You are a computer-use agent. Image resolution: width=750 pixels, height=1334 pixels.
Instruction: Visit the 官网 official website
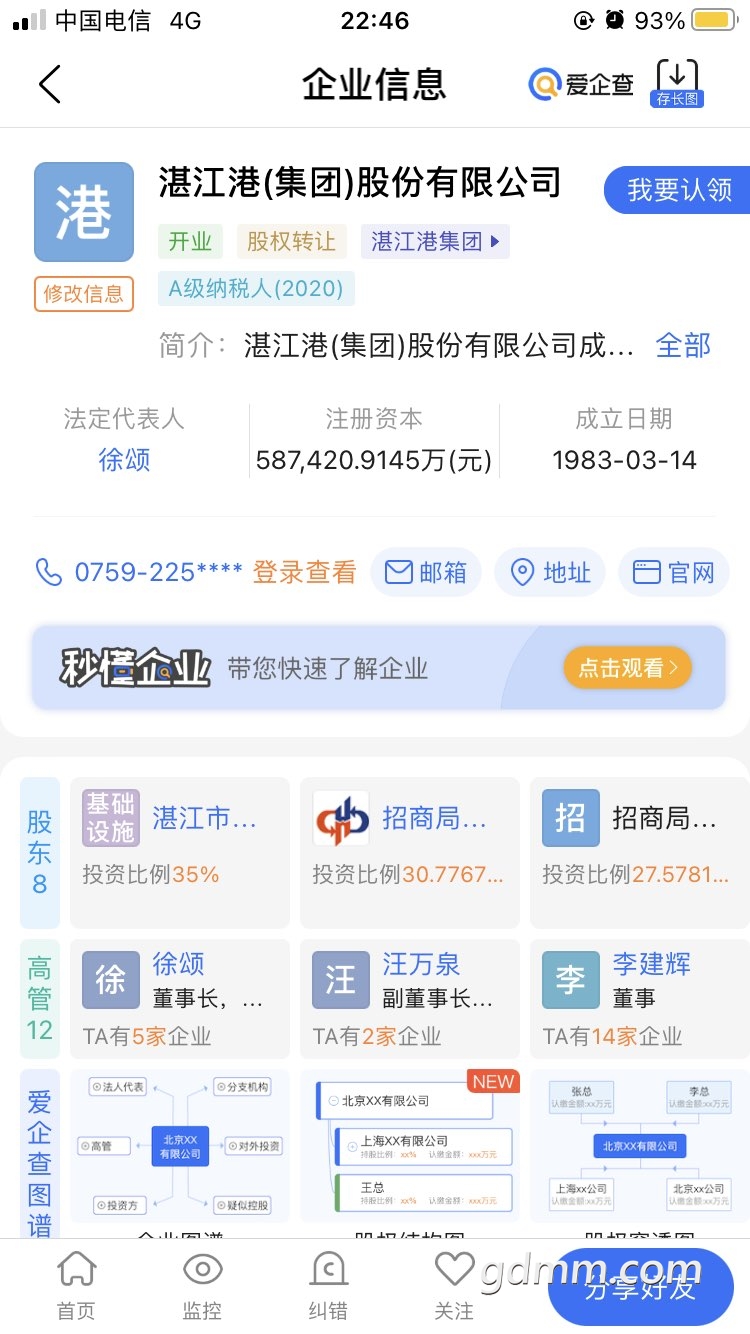(675, 572)
